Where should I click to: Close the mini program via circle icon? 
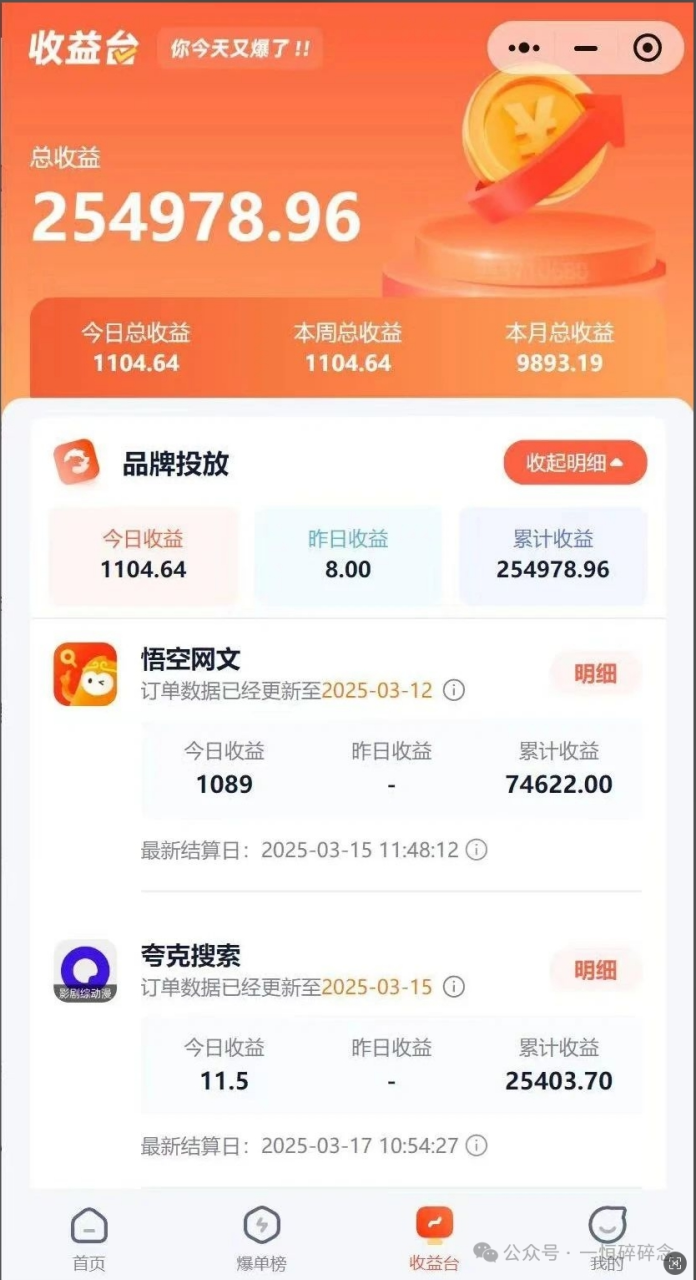click(x=648, y=48)
